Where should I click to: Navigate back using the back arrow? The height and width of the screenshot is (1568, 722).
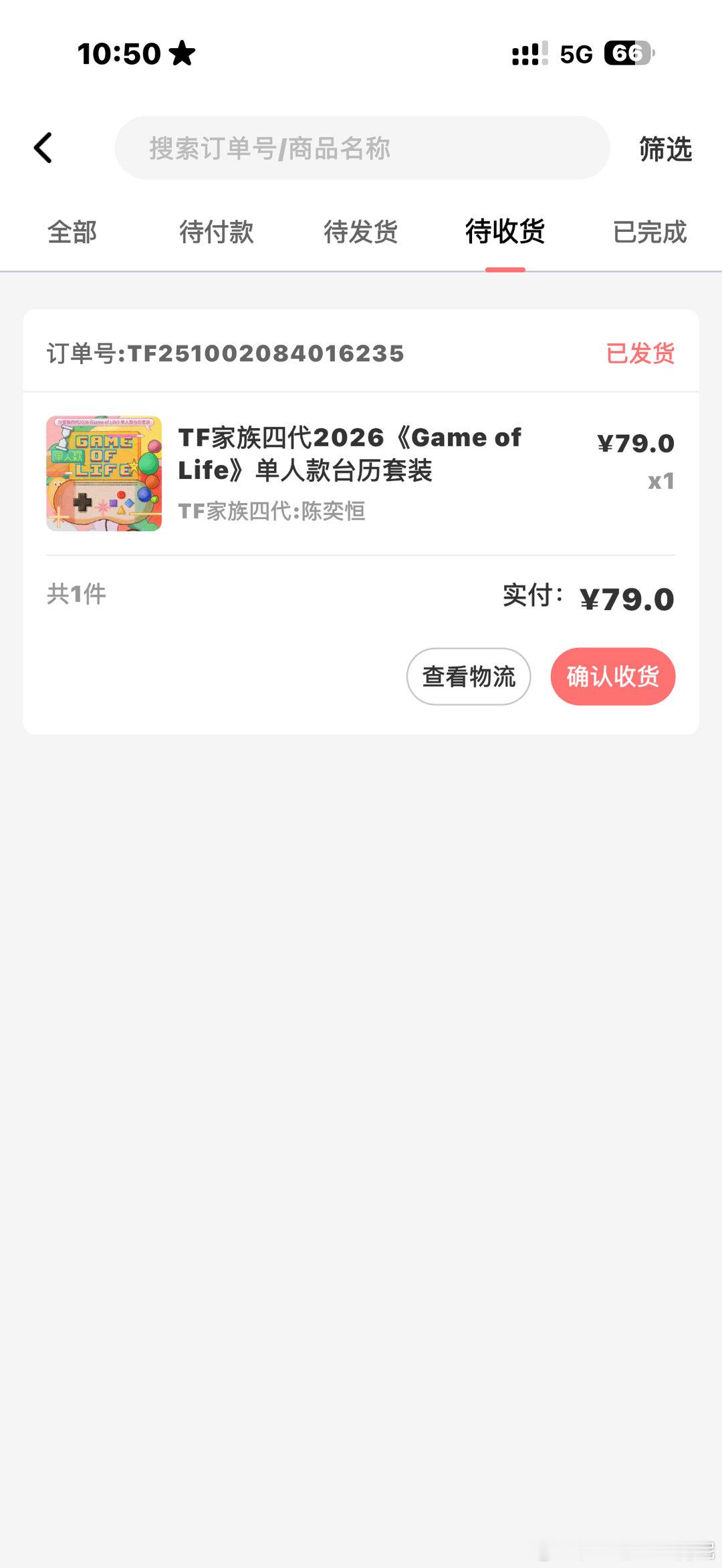click(44, 148)
